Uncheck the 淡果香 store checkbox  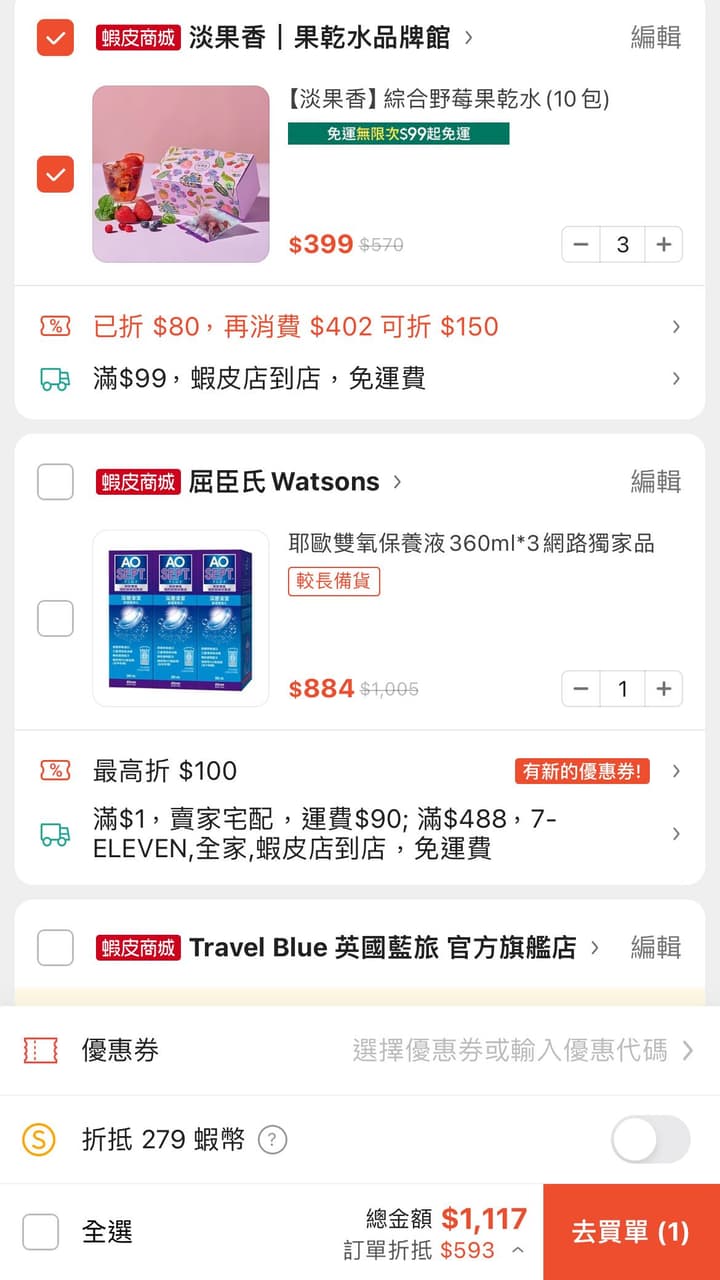(55, 38)
